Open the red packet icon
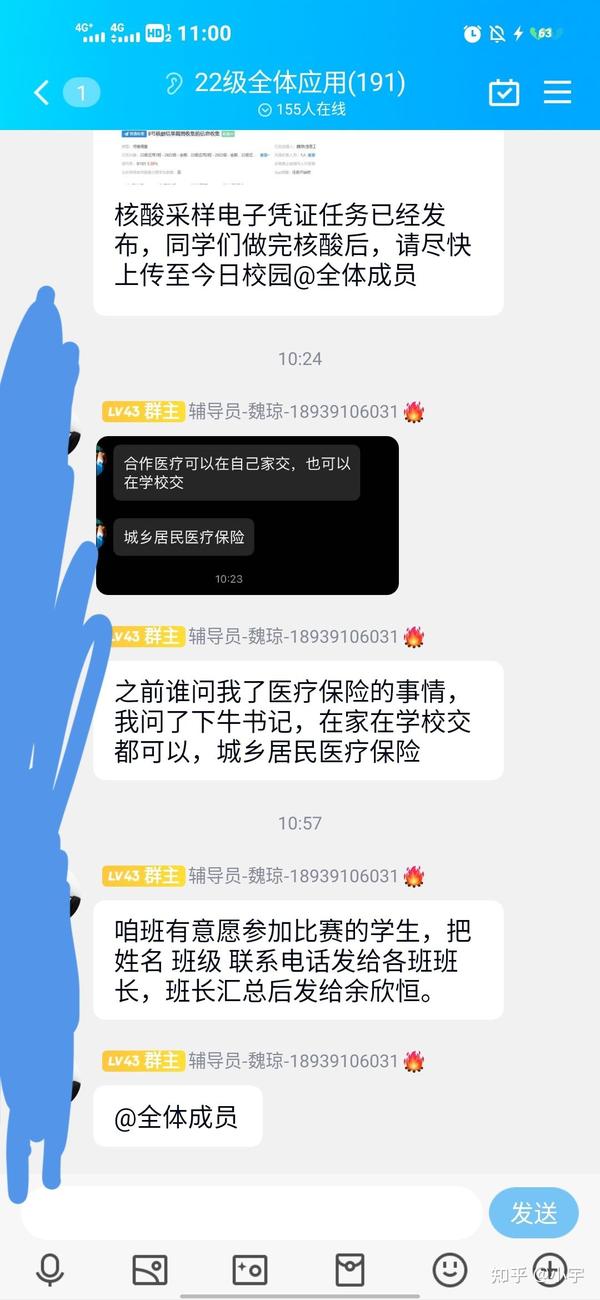Image resolution: width=600 pixels, height=1300 pixels. point(350,1270)
